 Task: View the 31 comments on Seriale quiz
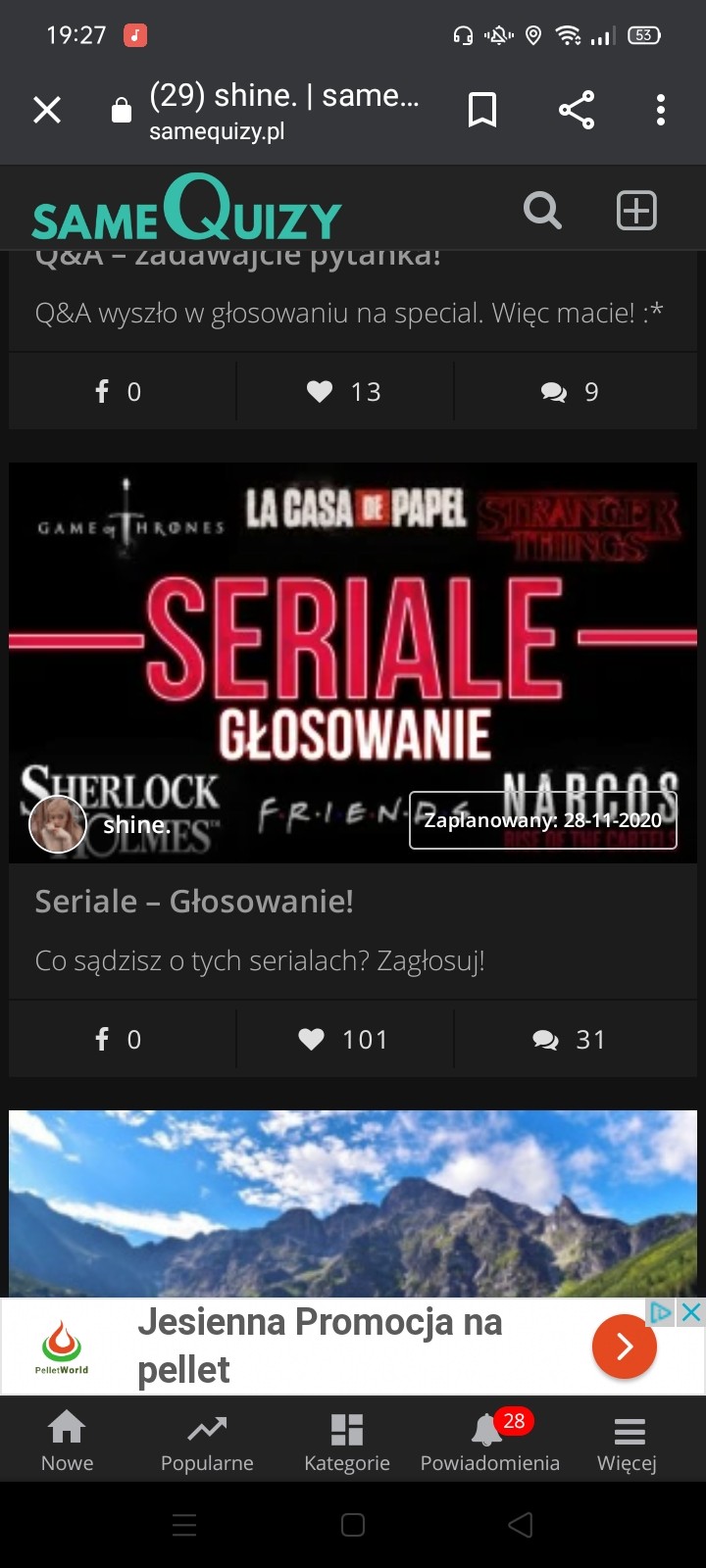click(570, 1040)
